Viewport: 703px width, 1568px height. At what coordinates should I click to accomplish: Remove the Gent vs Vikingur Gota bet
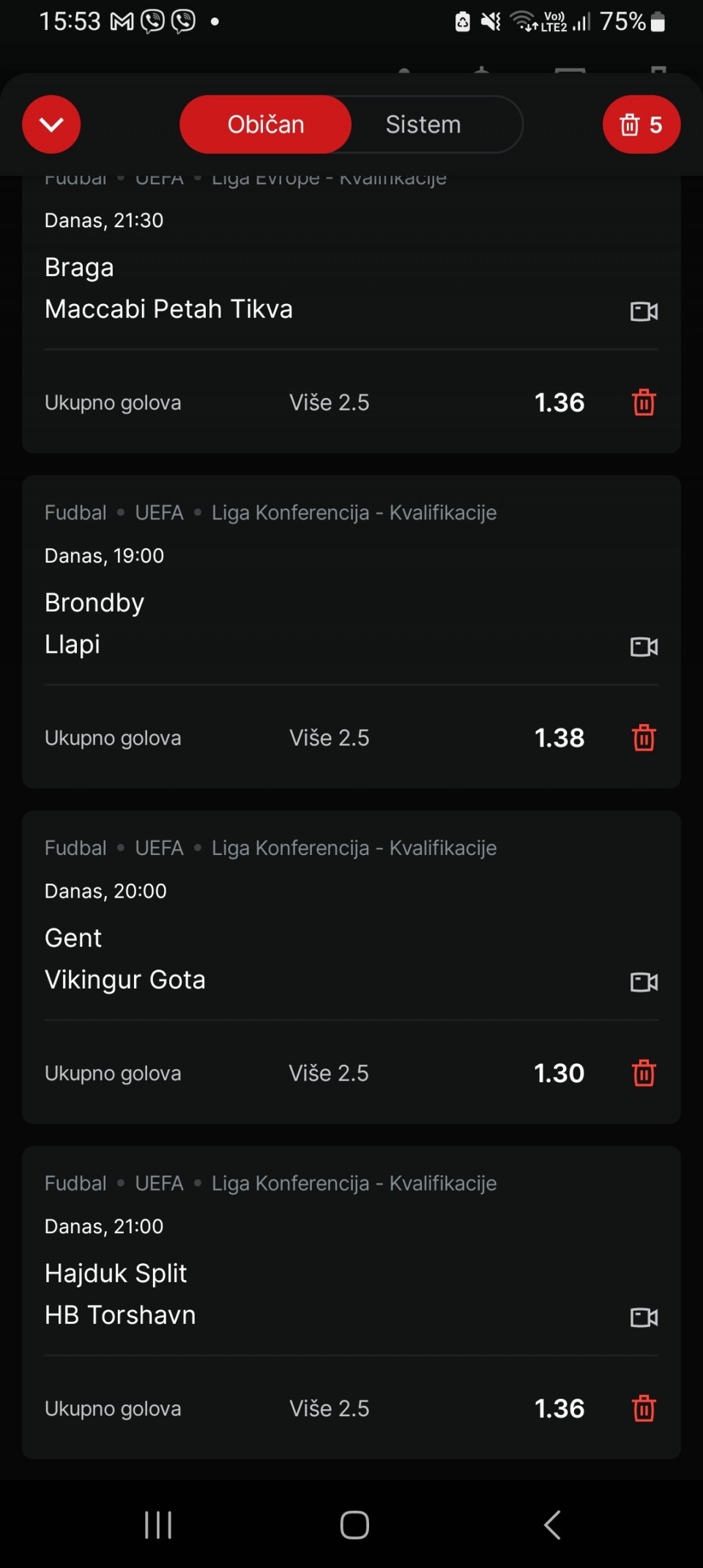point(644,1073)
